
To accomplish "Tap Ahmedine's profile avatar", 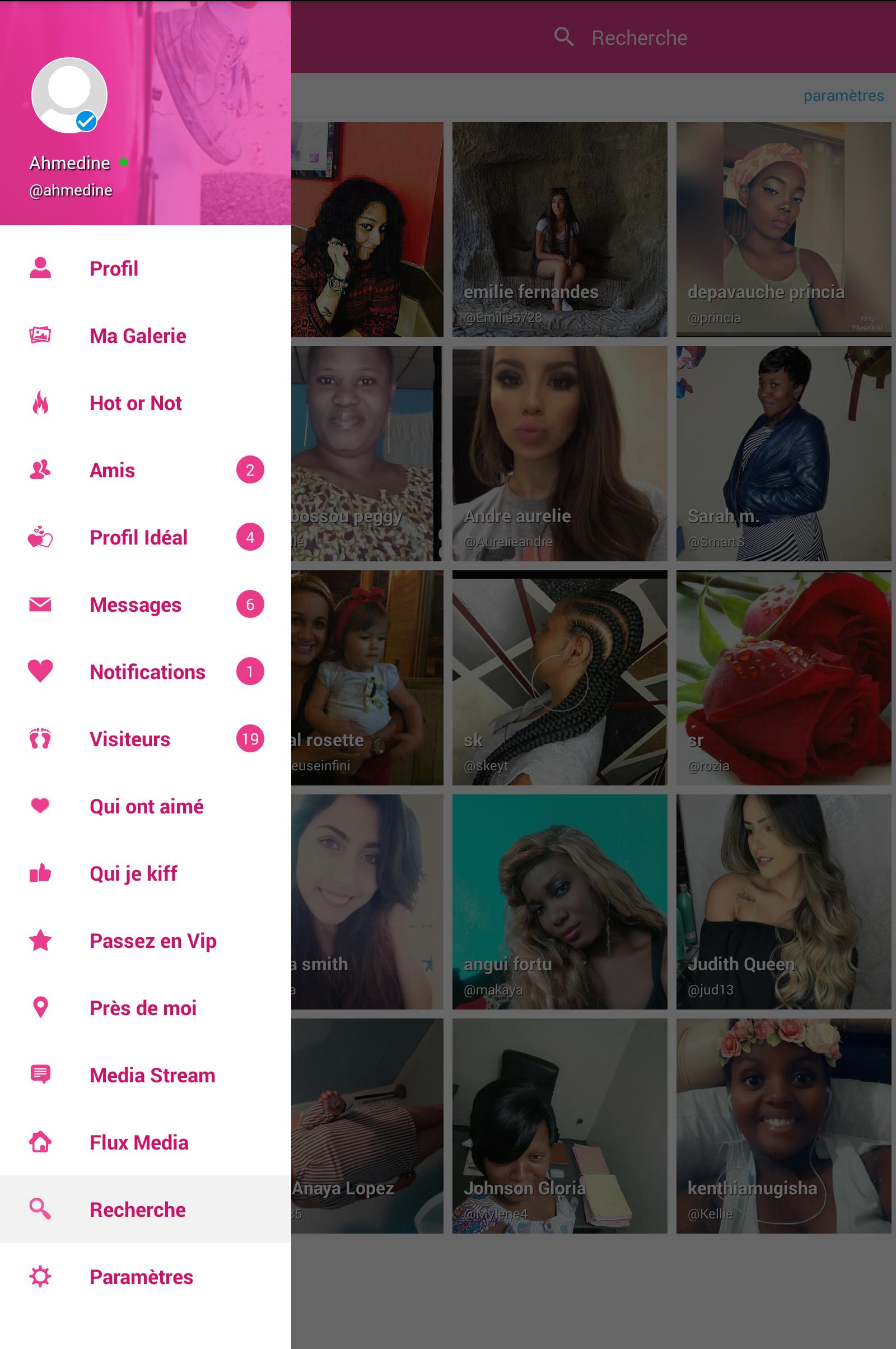I will tap(69, 95).
